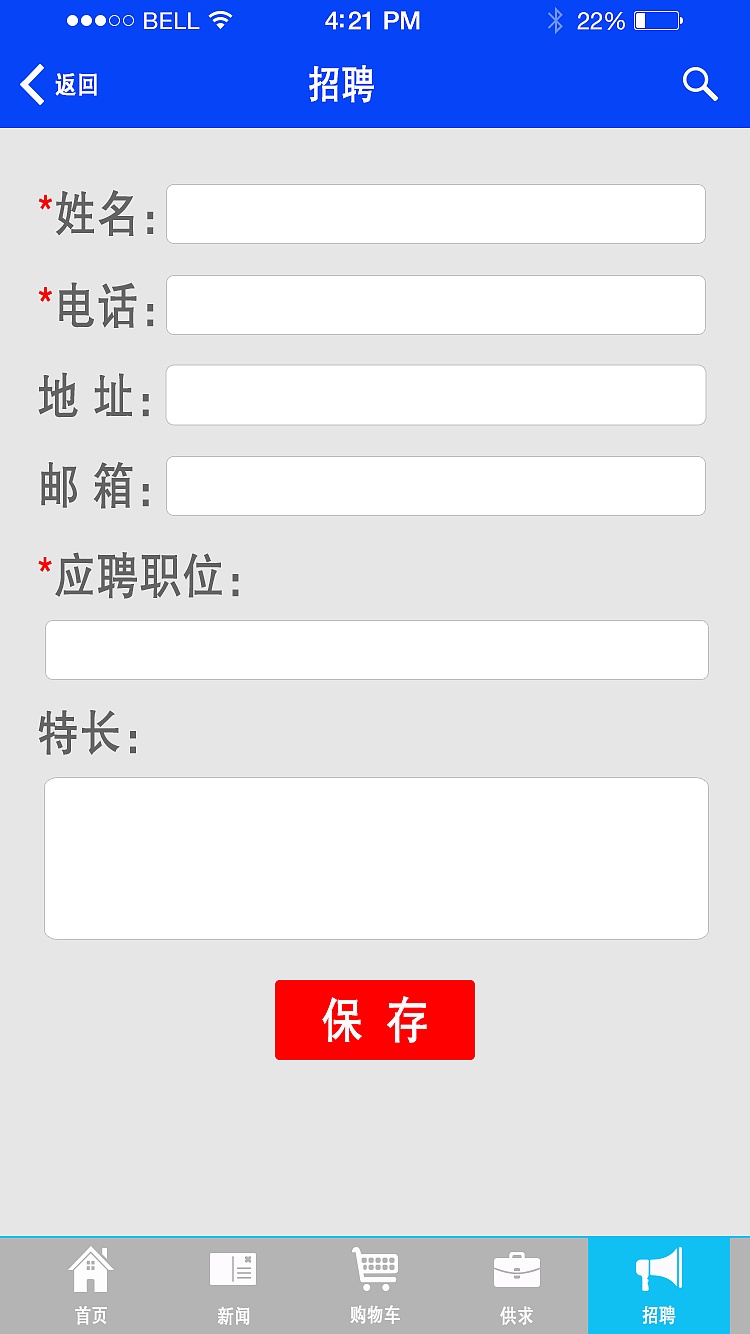This screenshot has width=750, height=1334.
Task: Focus the 姓名 name field
Action: pyautogui.click(x=435, y=214)
